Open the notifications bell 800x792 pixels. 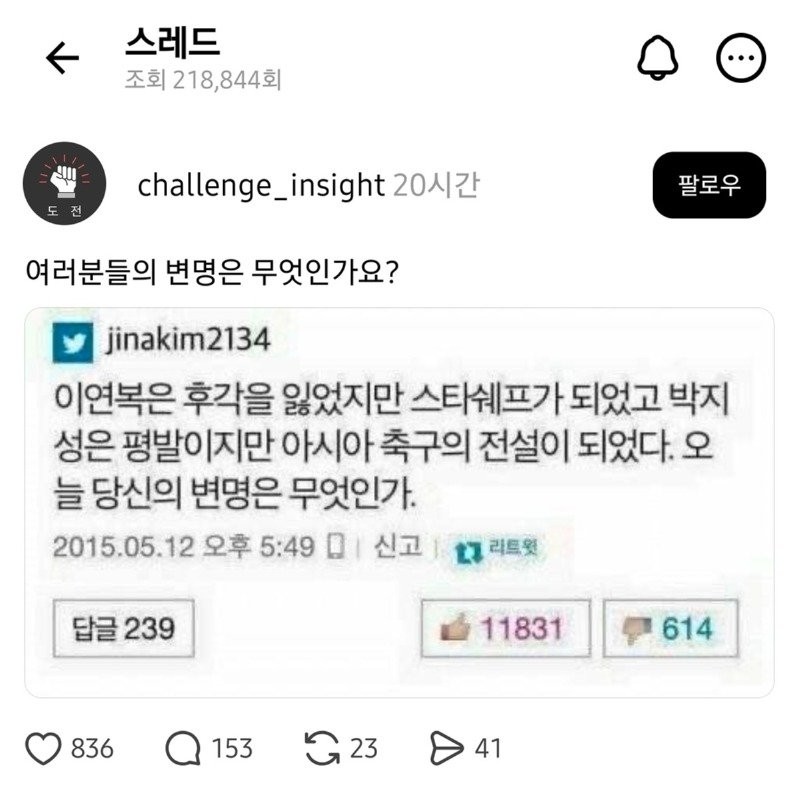tap(657, 60)
